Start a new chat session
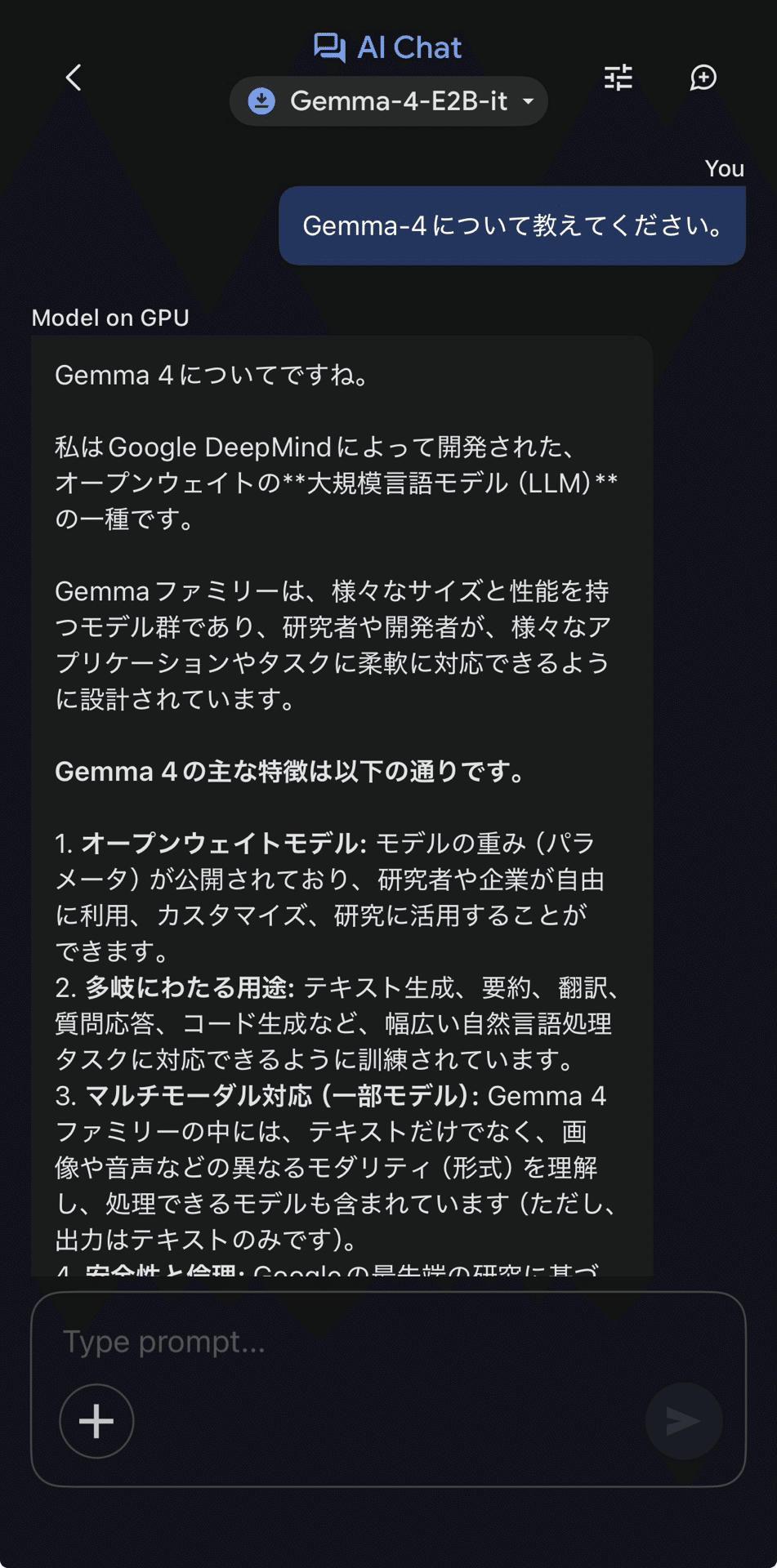The height and width of the screenshot is (1568, 777). (x=703, y=78)
